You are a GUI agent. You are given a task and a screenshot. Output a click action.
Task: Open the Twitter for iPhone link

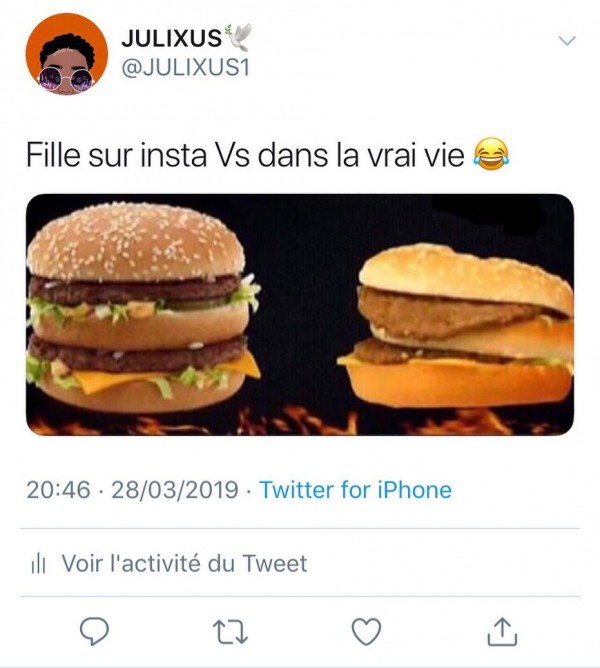click(x=355, y=490)
